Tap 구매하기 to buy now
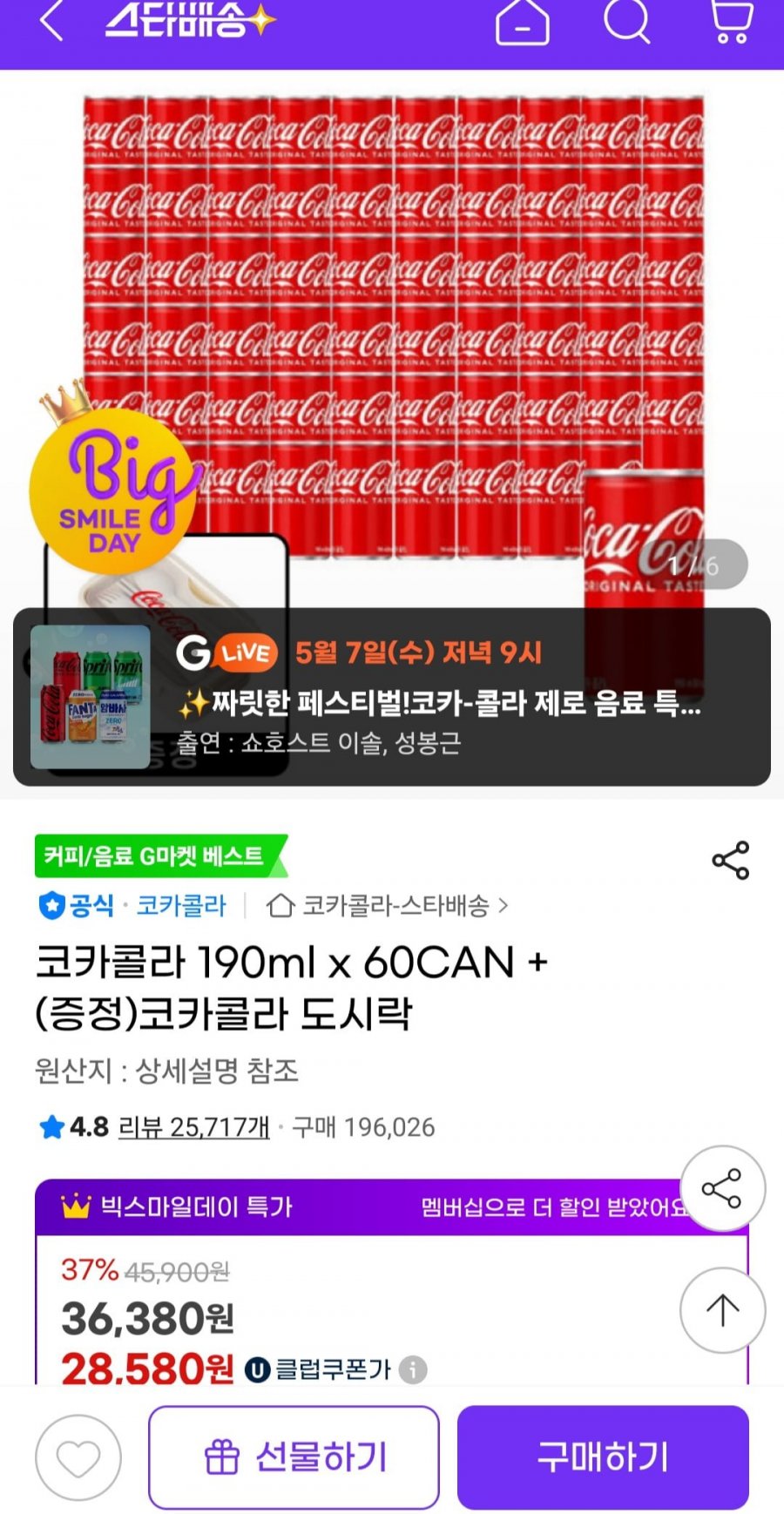The height and width of the screenshot is (1514, 784). pos(603,1457)
